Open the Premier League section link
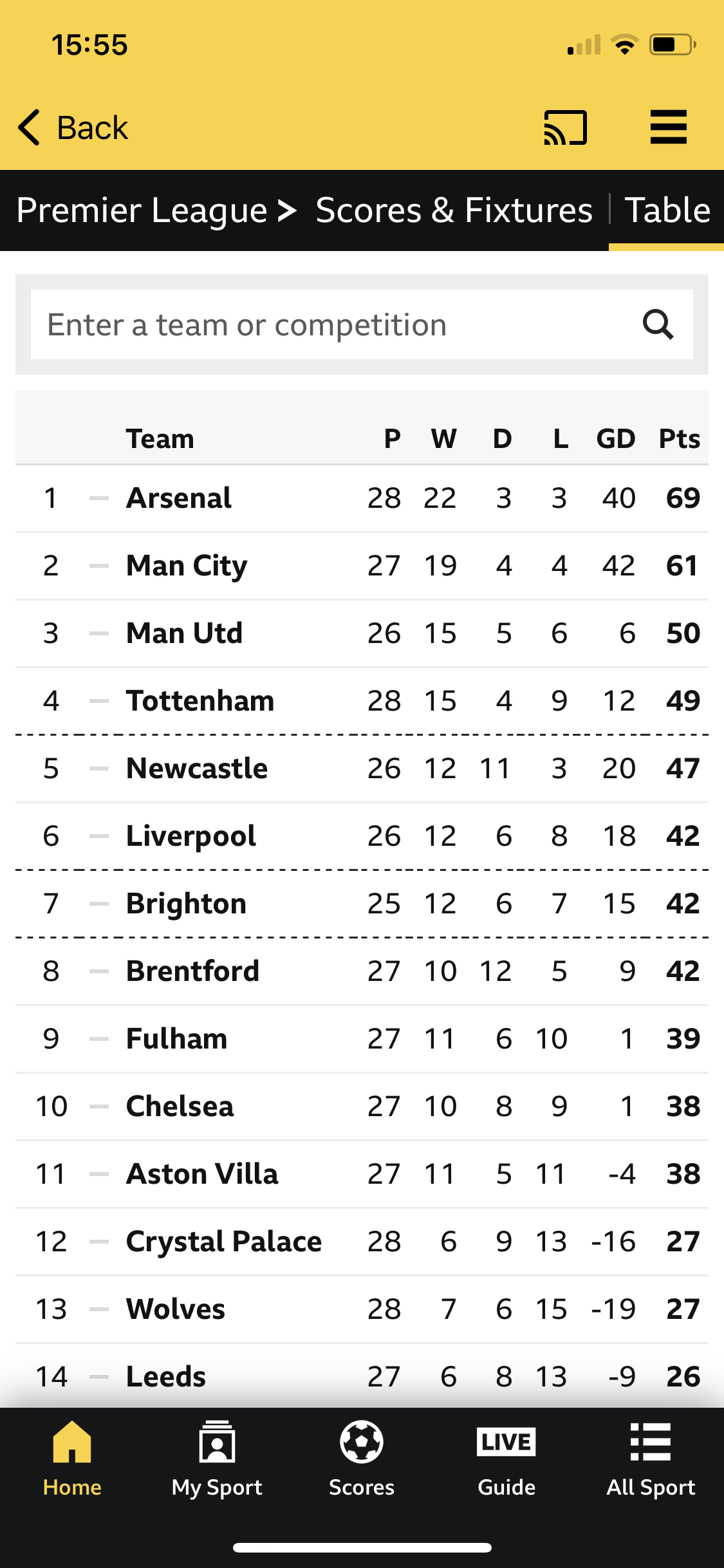Screen dimensions: 724x1568 pos(156,210)
